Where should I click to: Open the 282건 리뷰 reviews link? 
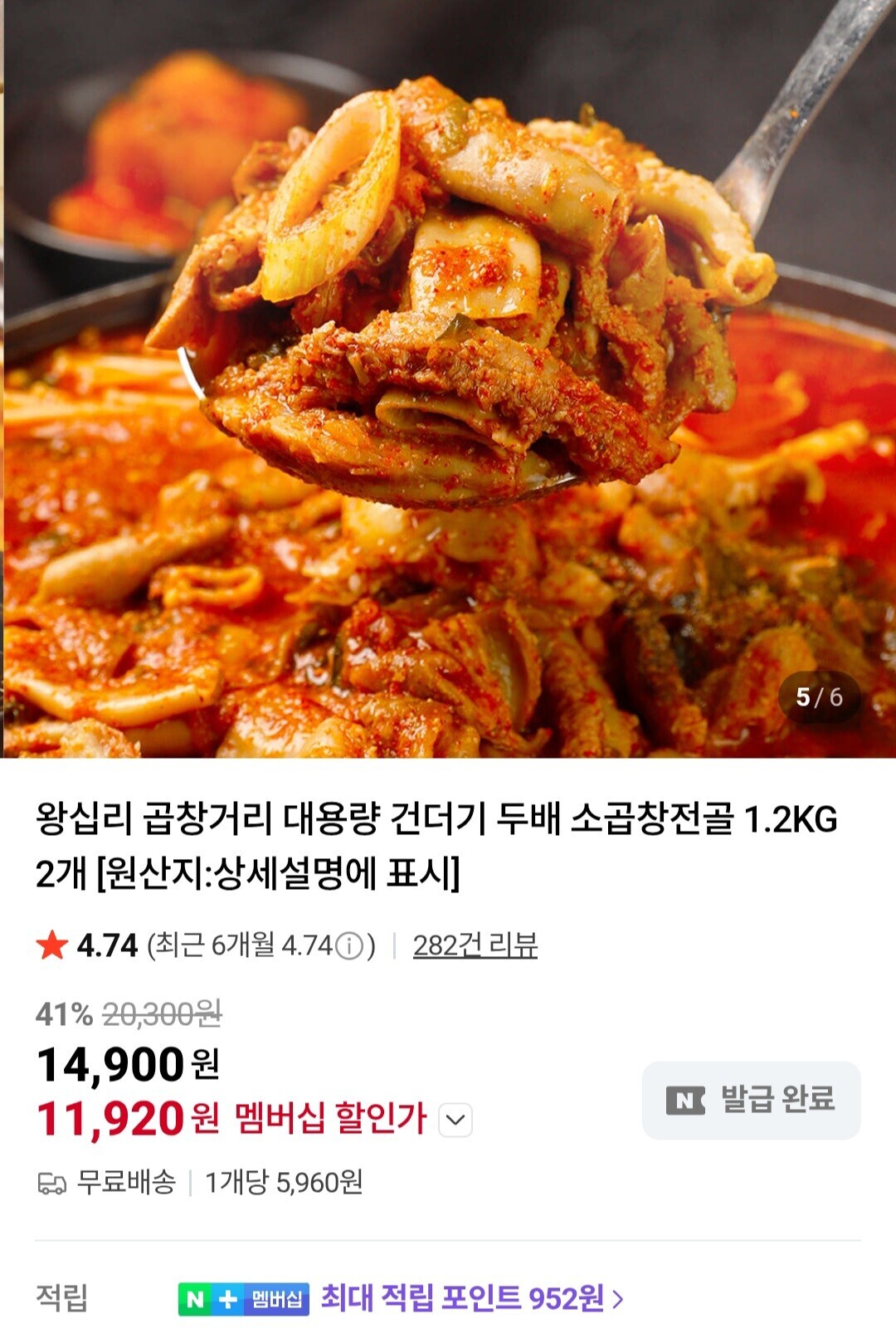point(475,945)
